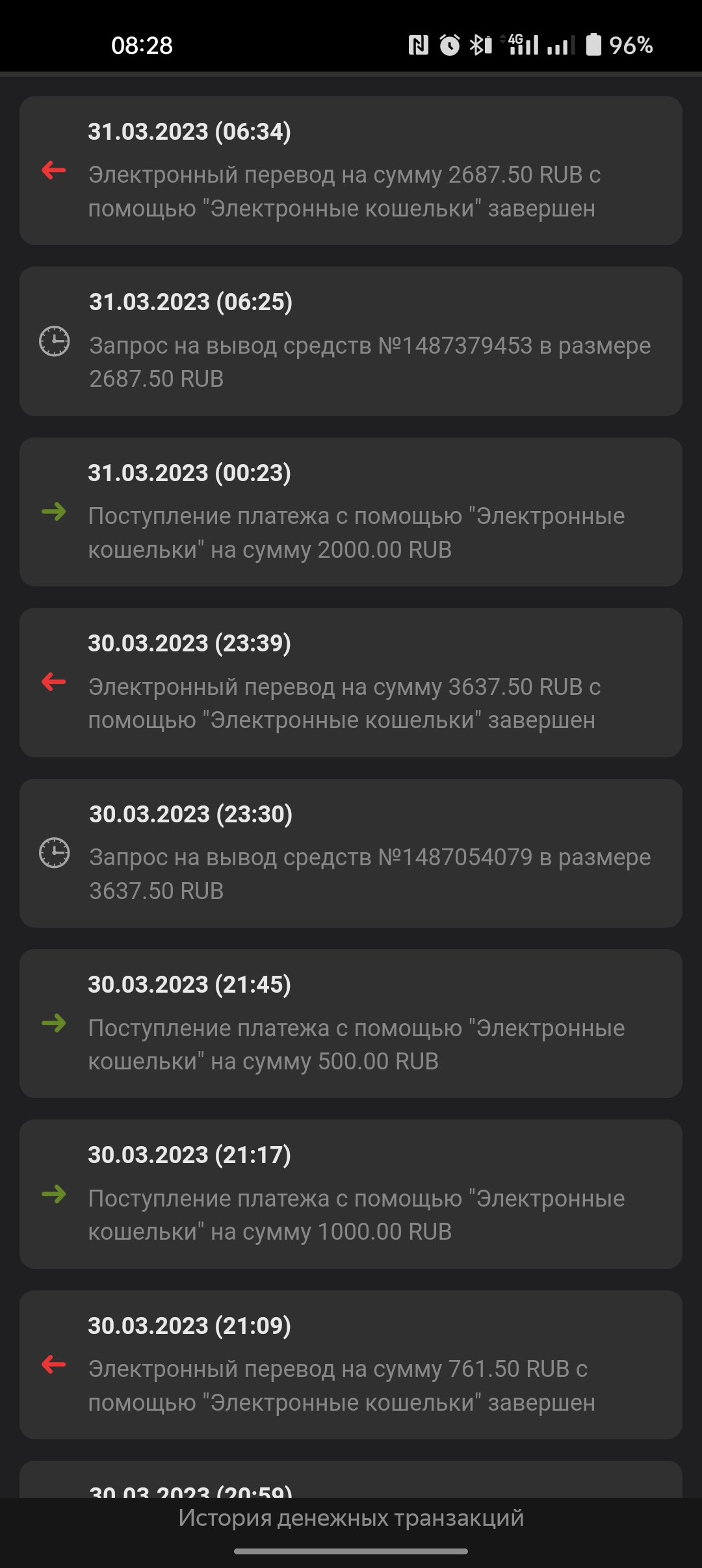This screenshot has width=702, height=1568.
Task: Open the 761.50 RUB transfer from 21:09
Action: click(351, 1365)
